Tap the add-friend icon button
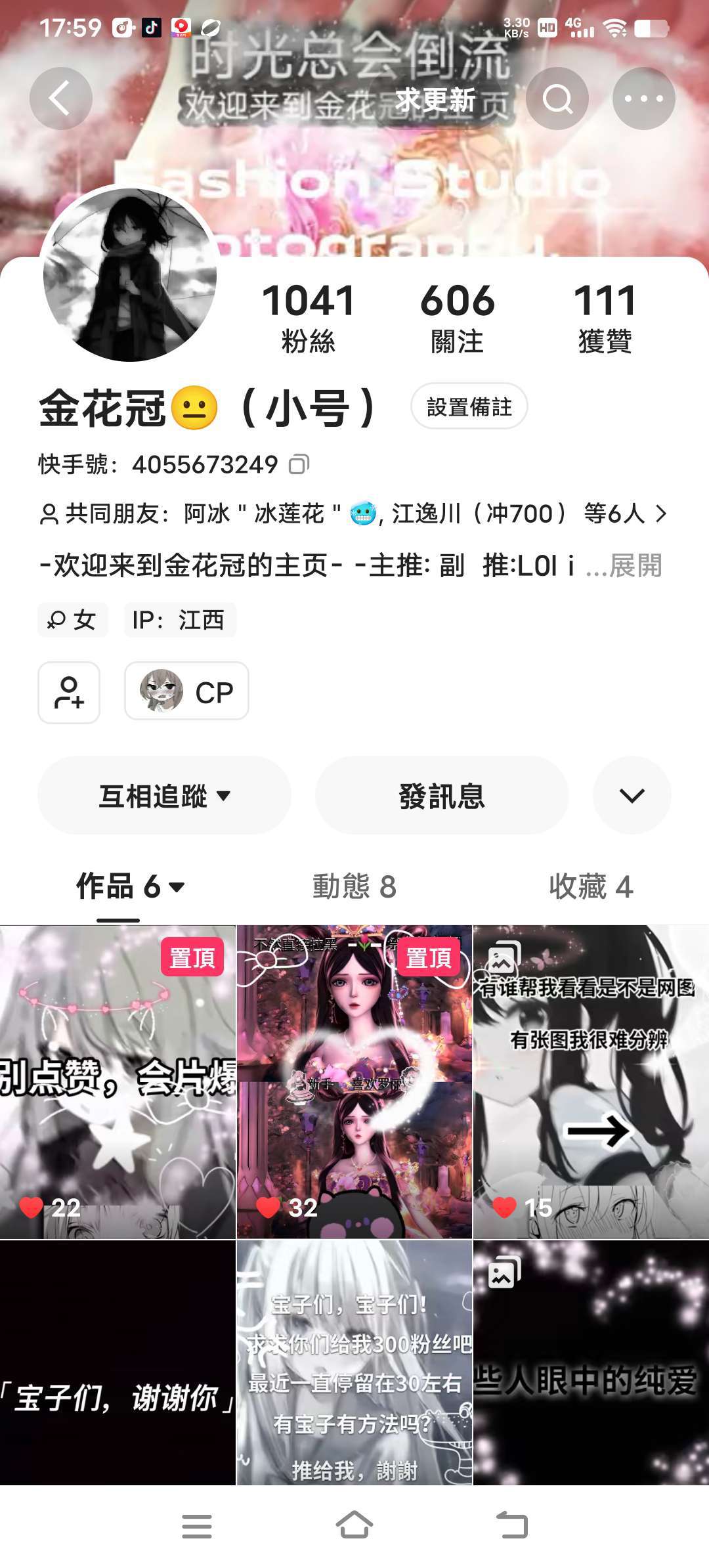 (69, 693)
